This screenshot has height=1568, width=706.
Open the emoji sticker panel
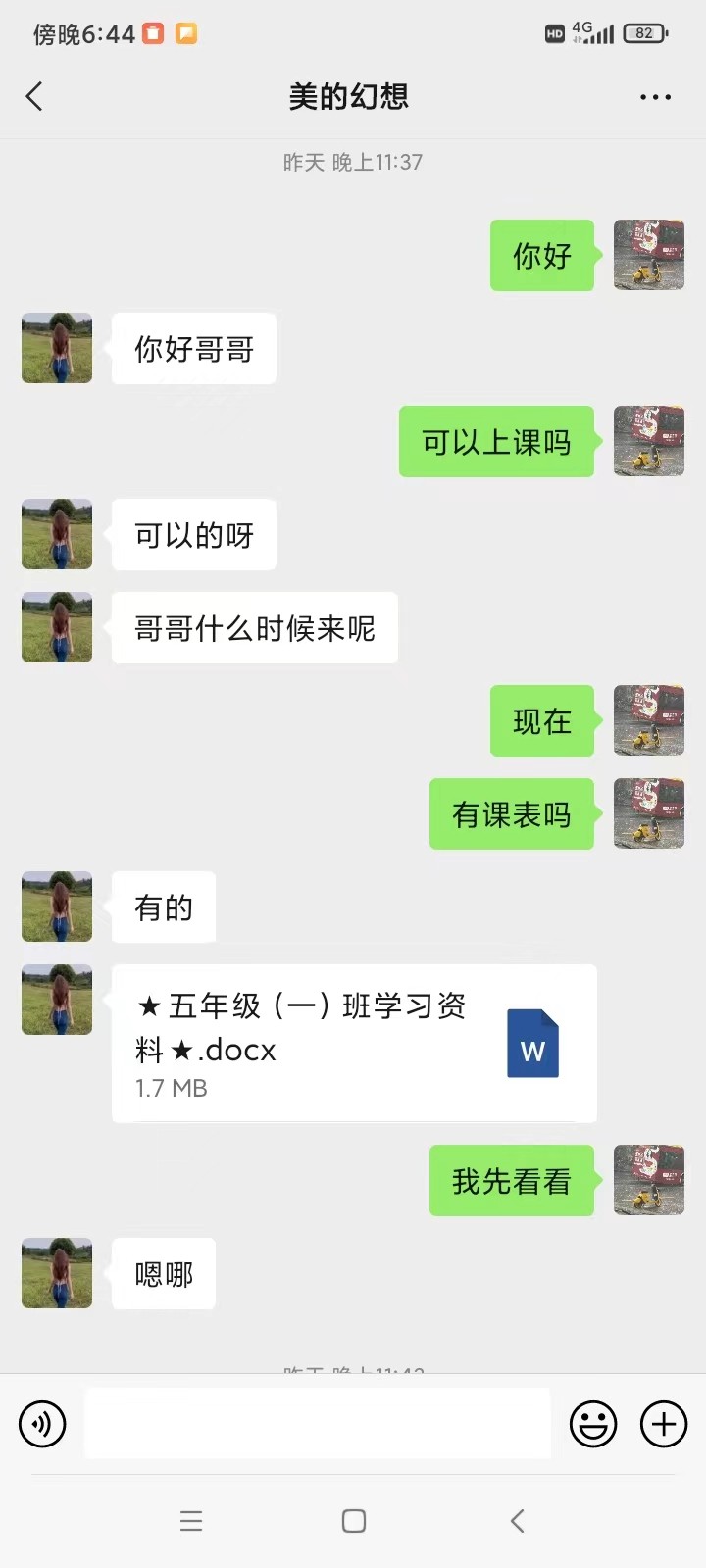click(x=593, y=1424)
